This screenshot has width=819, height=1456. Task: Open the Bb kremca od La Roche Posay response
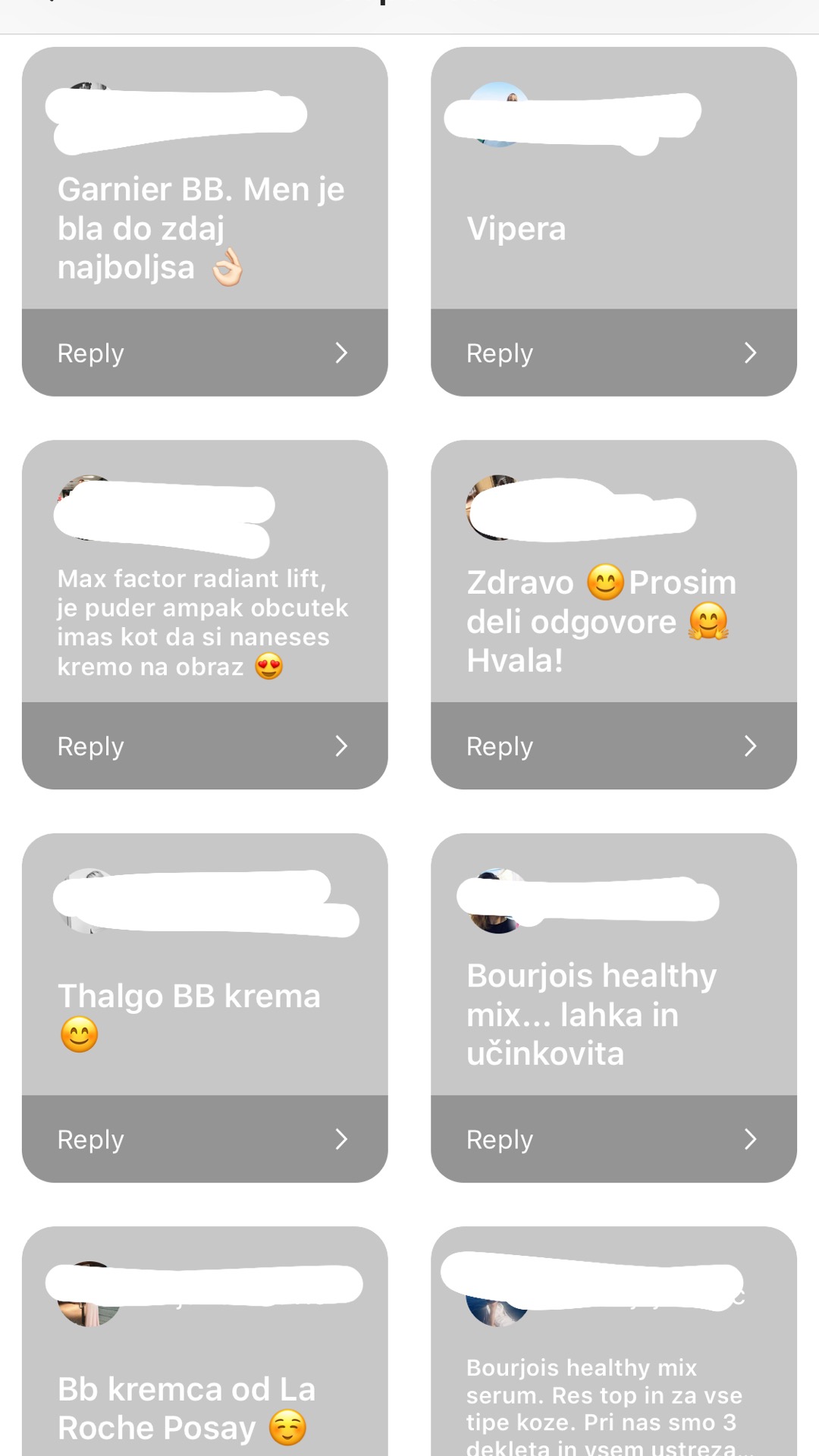[x=187, y=1408]
